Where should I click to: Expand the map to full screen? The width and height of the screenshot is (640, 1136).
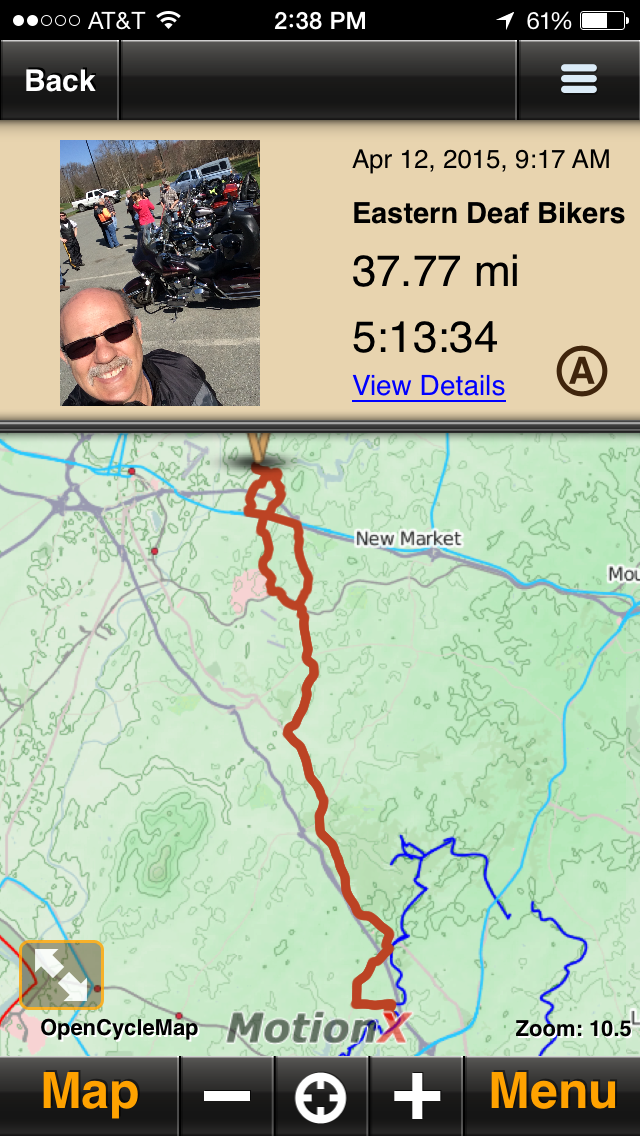pos(61,975)
